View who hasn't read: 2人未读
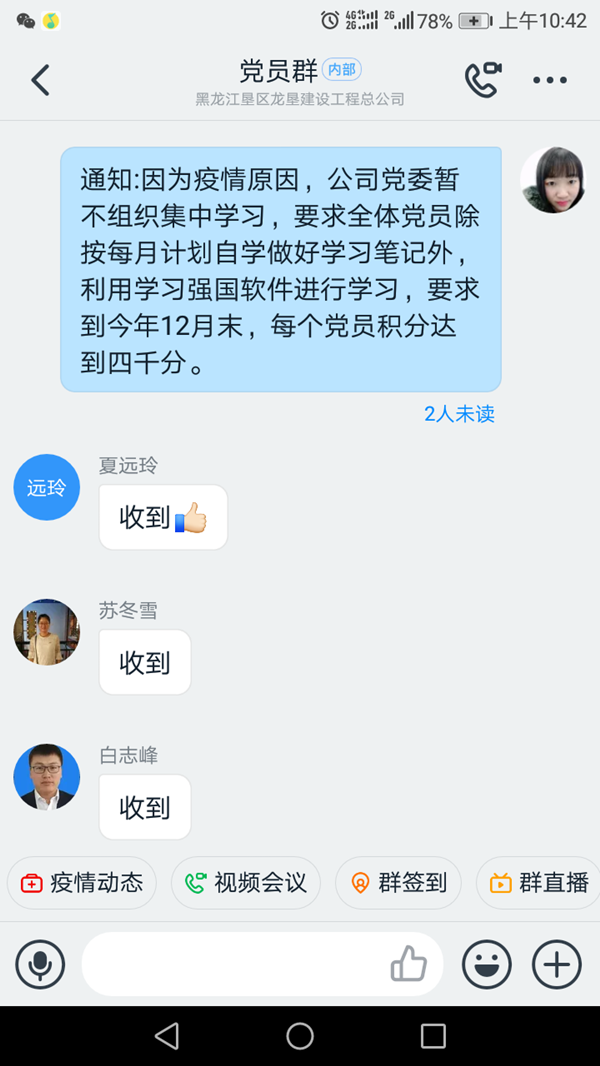 click(459, 414)
